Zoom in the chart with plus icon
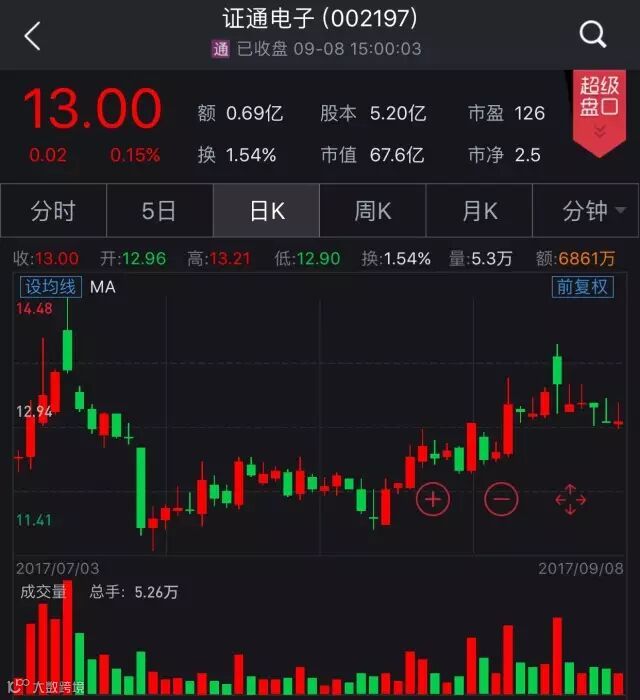This screenshot has height=700, width=640. click(x=433, y=498)
